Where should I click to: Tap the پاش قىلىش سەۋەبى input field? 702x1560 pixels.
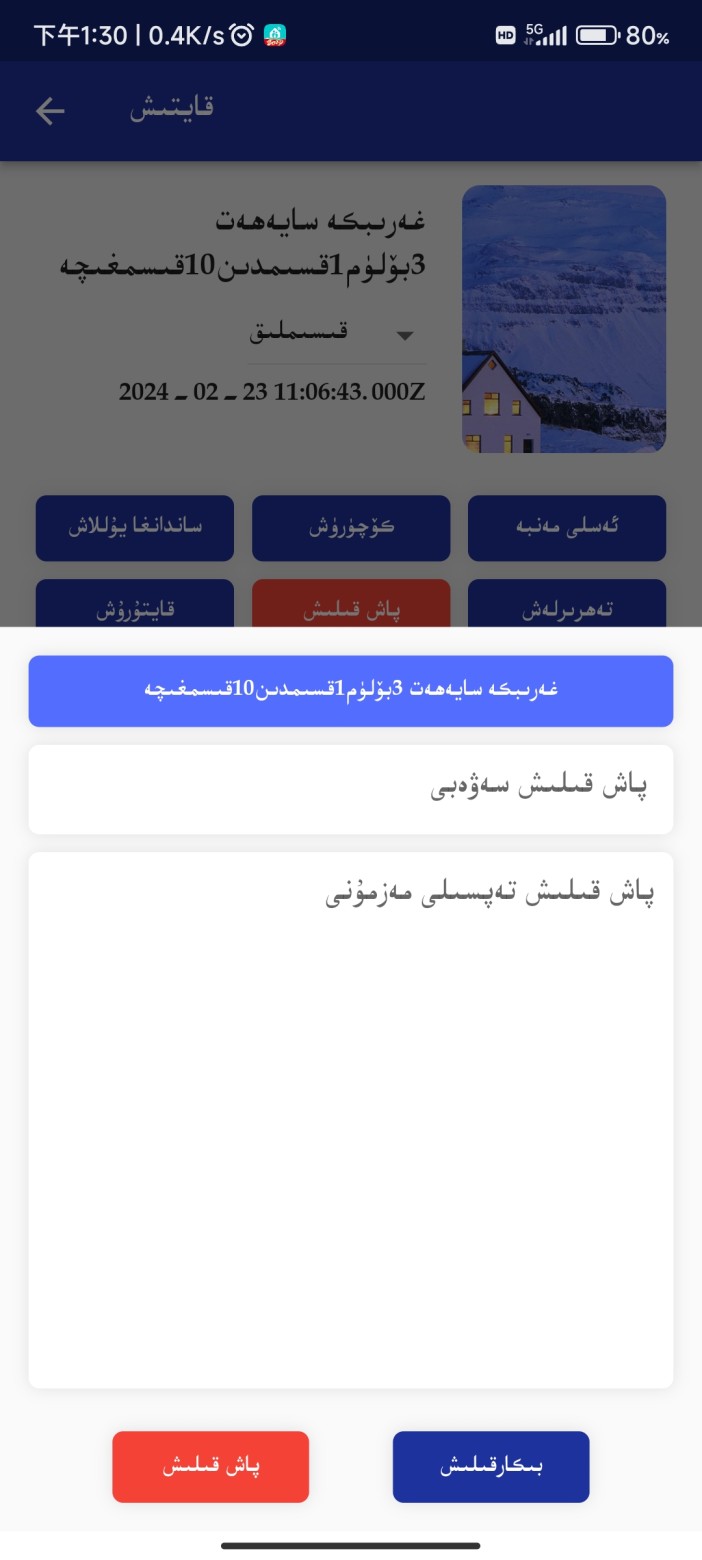[350, 788]
